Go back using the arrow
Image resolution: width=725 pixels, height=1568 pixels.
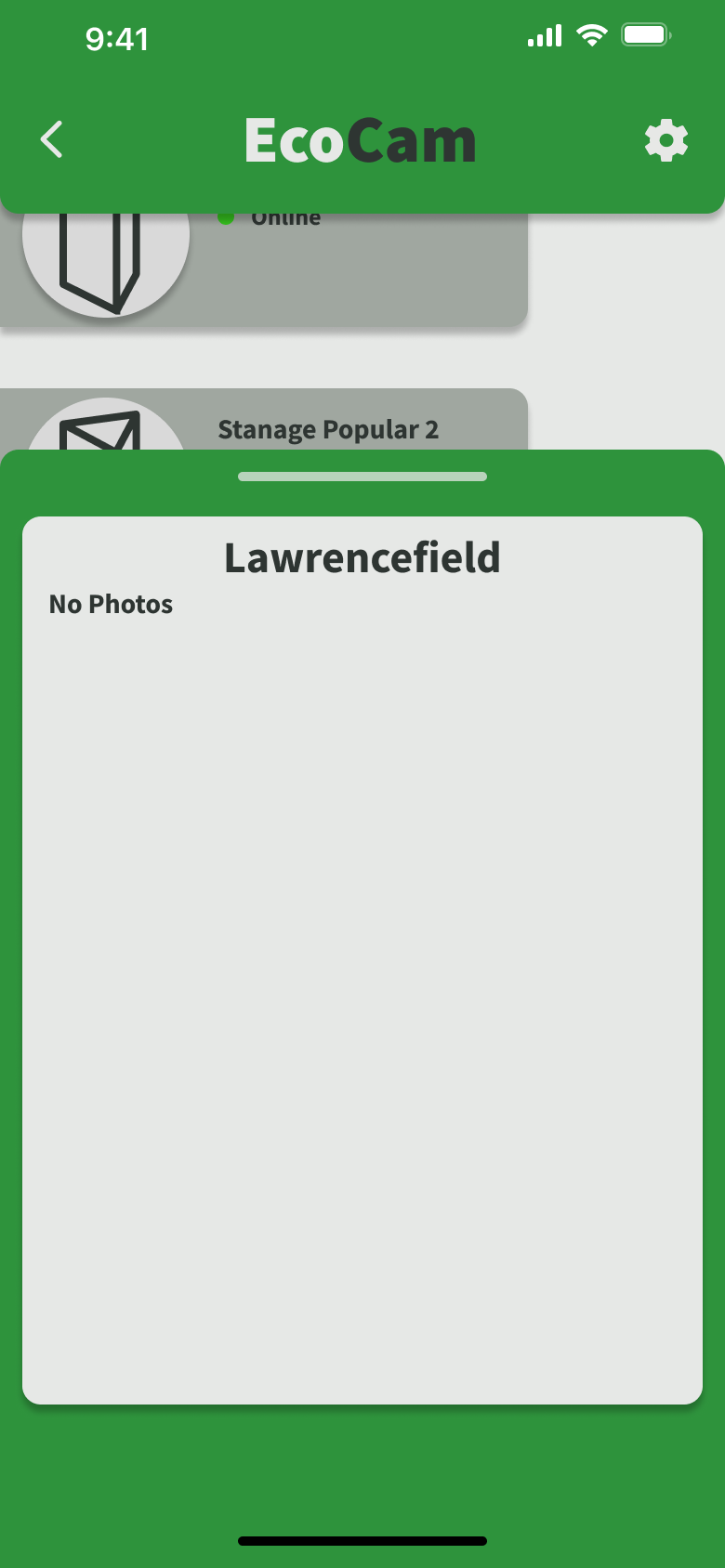point(52,140)
